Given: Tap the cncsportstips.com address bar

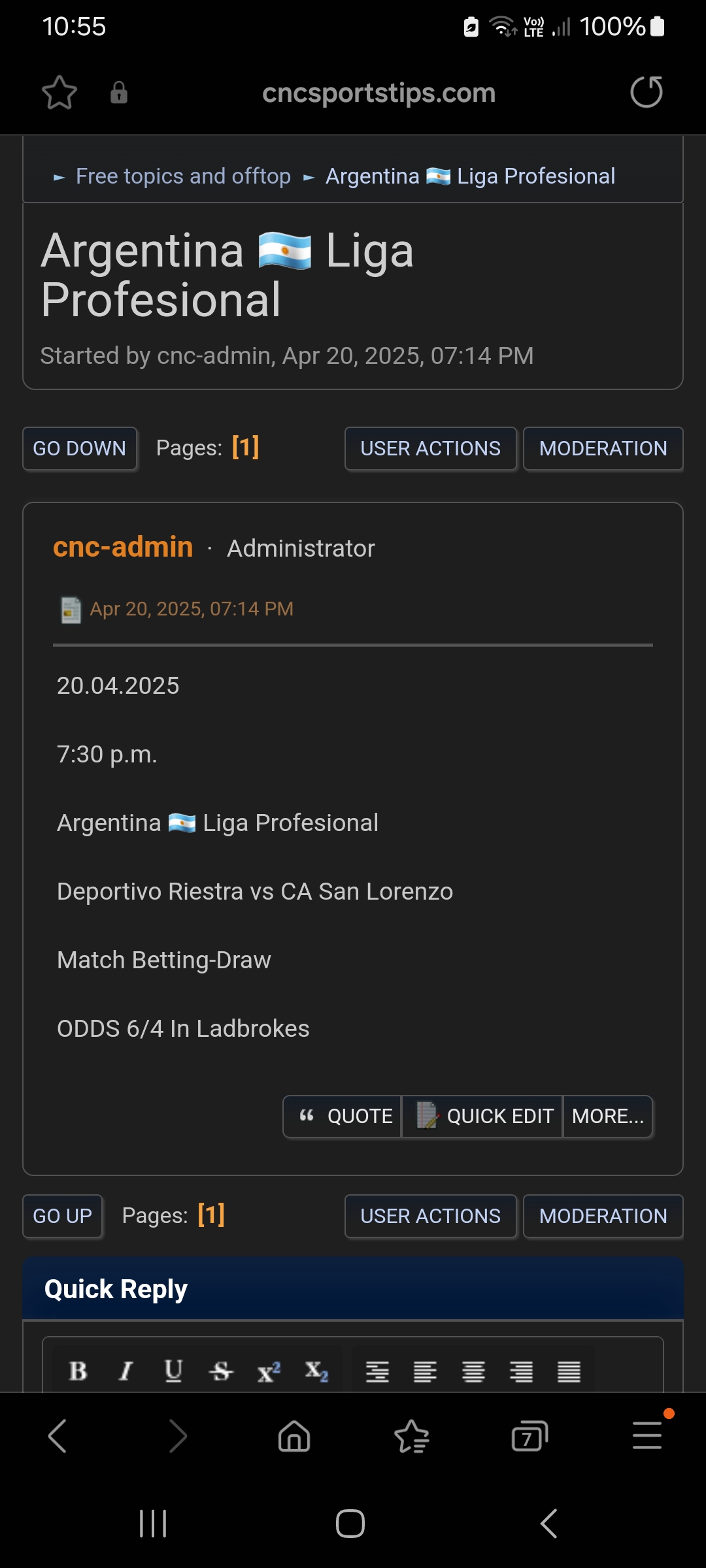Looking at the screenshot, I should point(378,92).
